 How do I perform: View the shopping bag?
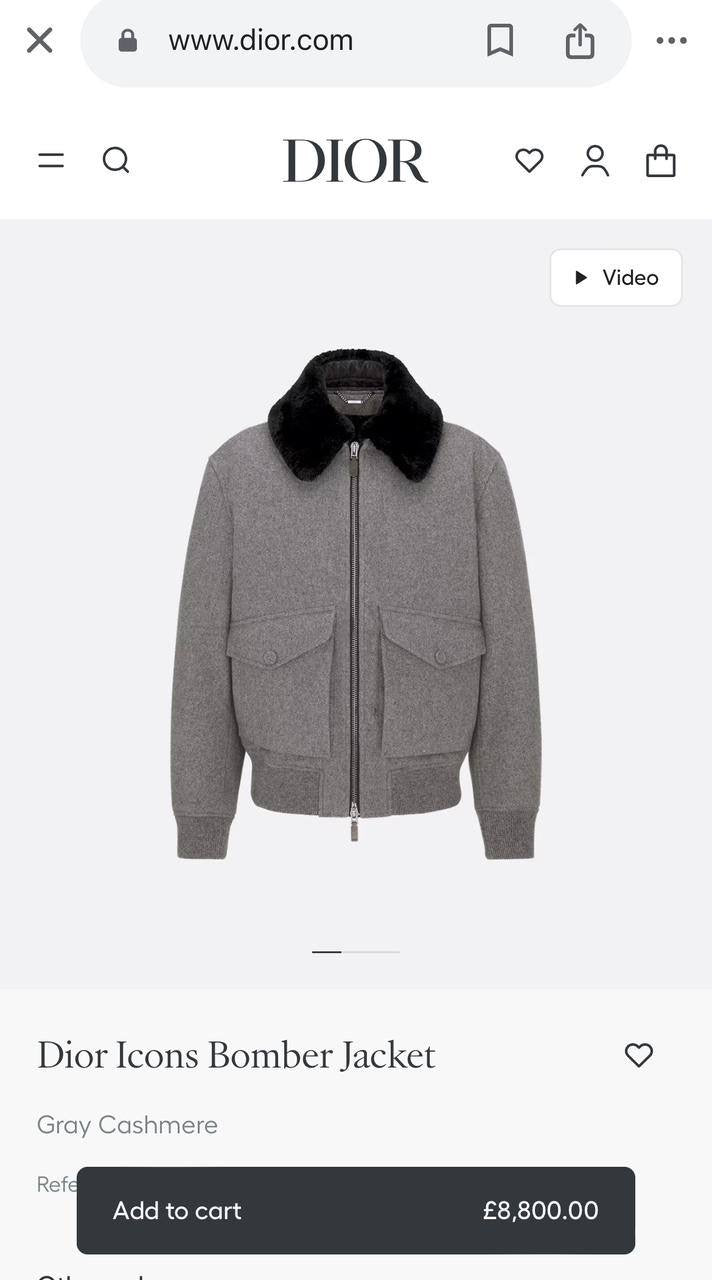pyautogui.click(x=661, y=160)
